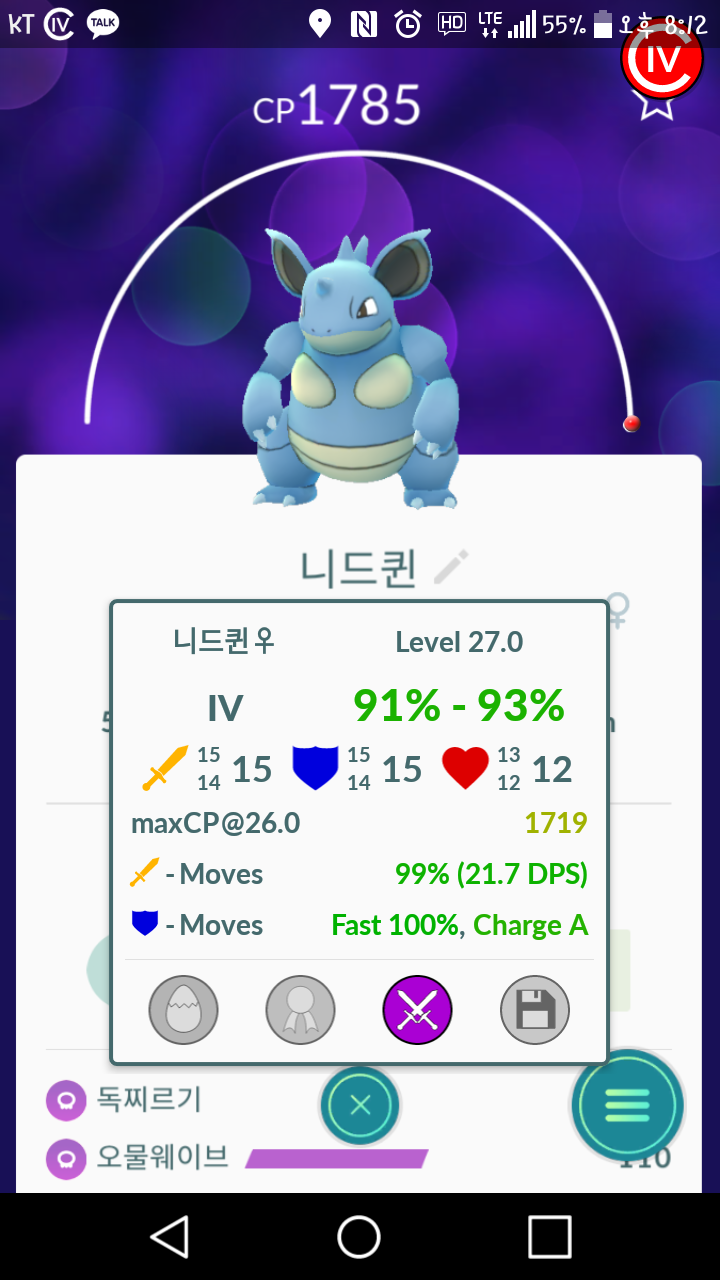
Task: Open the ribbon medal icon in the popup
Action: click(x=300, y=1010)
